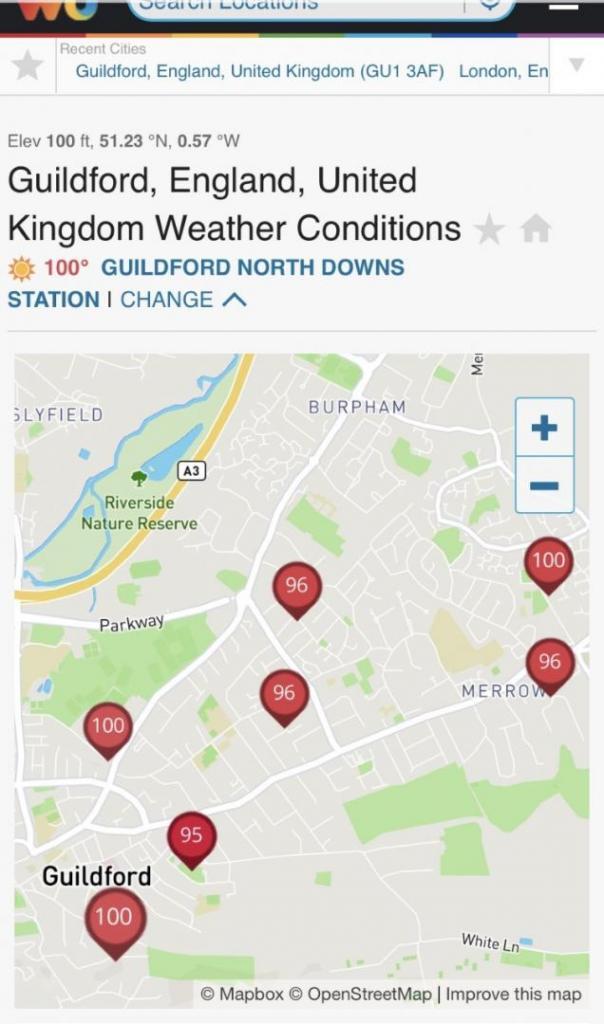Favorite Guildford with the title star
Image resolution: width=604 pixels, height=1024 pixels.
tap(490, 230)
